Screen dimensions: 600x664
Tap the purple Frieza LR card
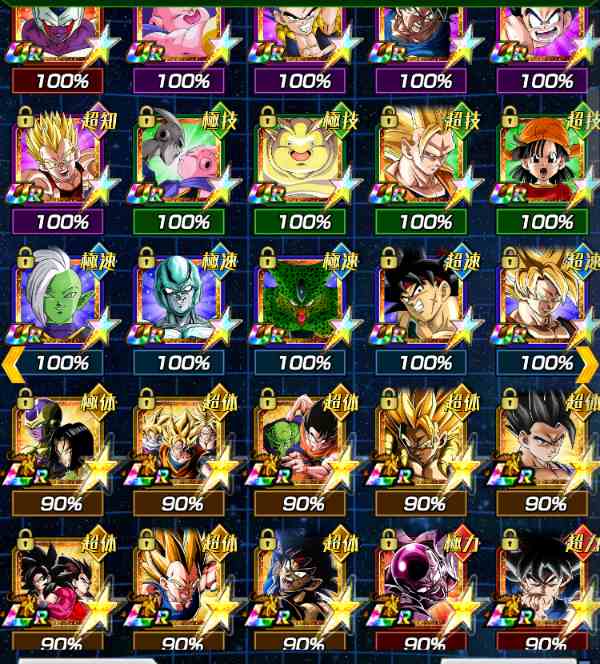pos(424,578)
